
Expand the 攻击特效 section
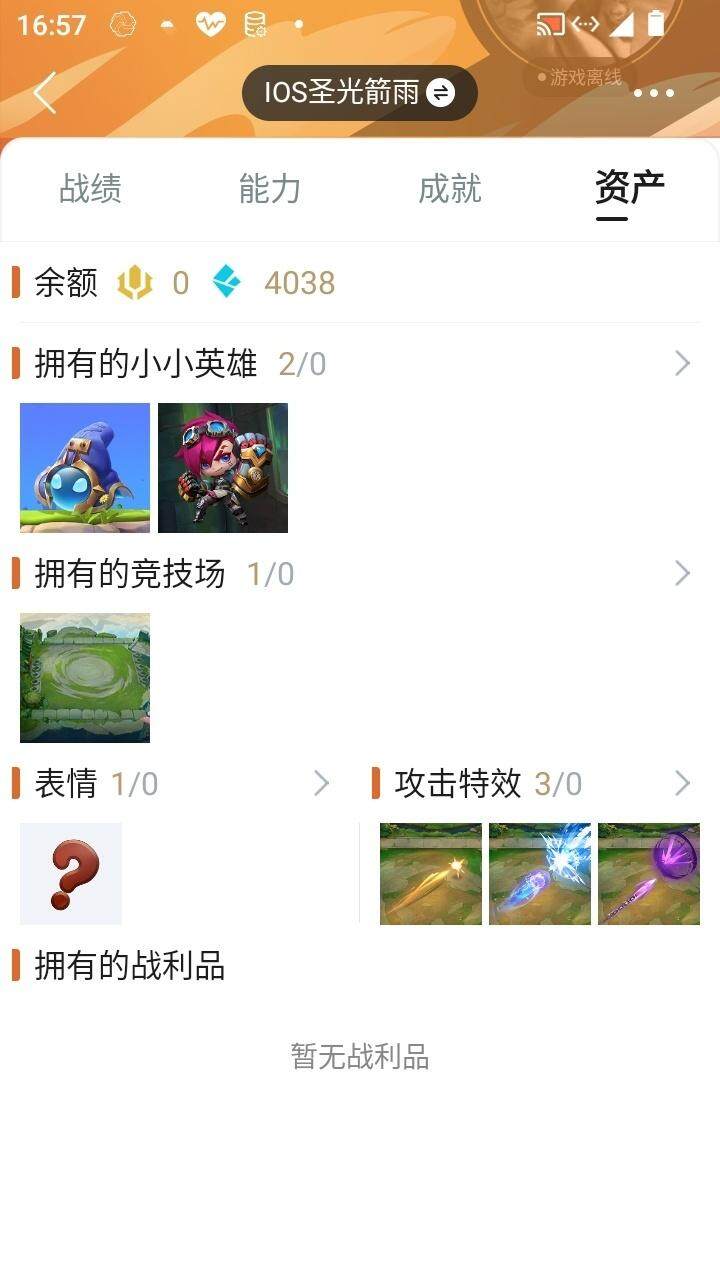[x=683, y=783]
